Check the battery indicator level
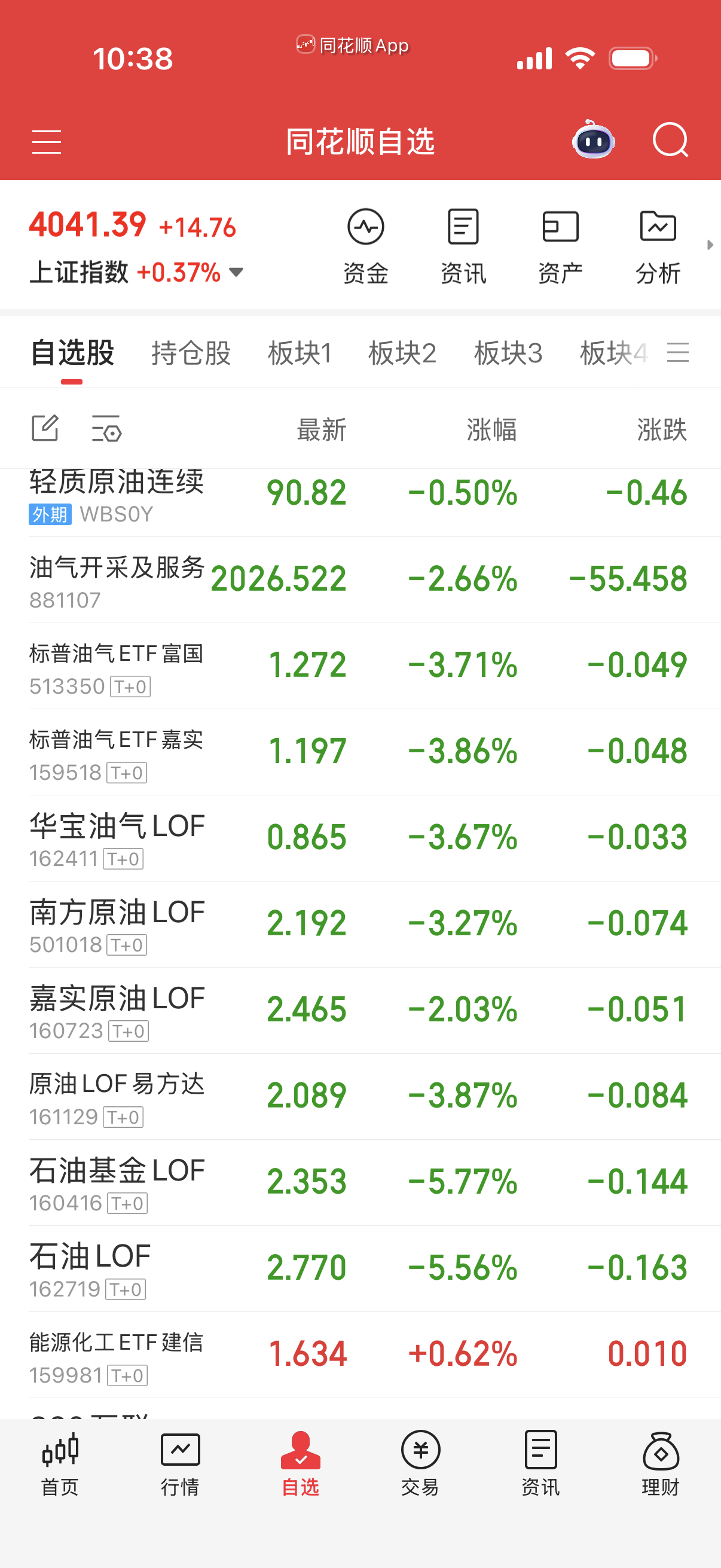The width and height of the screenshot is (721, 1568). [631, 58]
